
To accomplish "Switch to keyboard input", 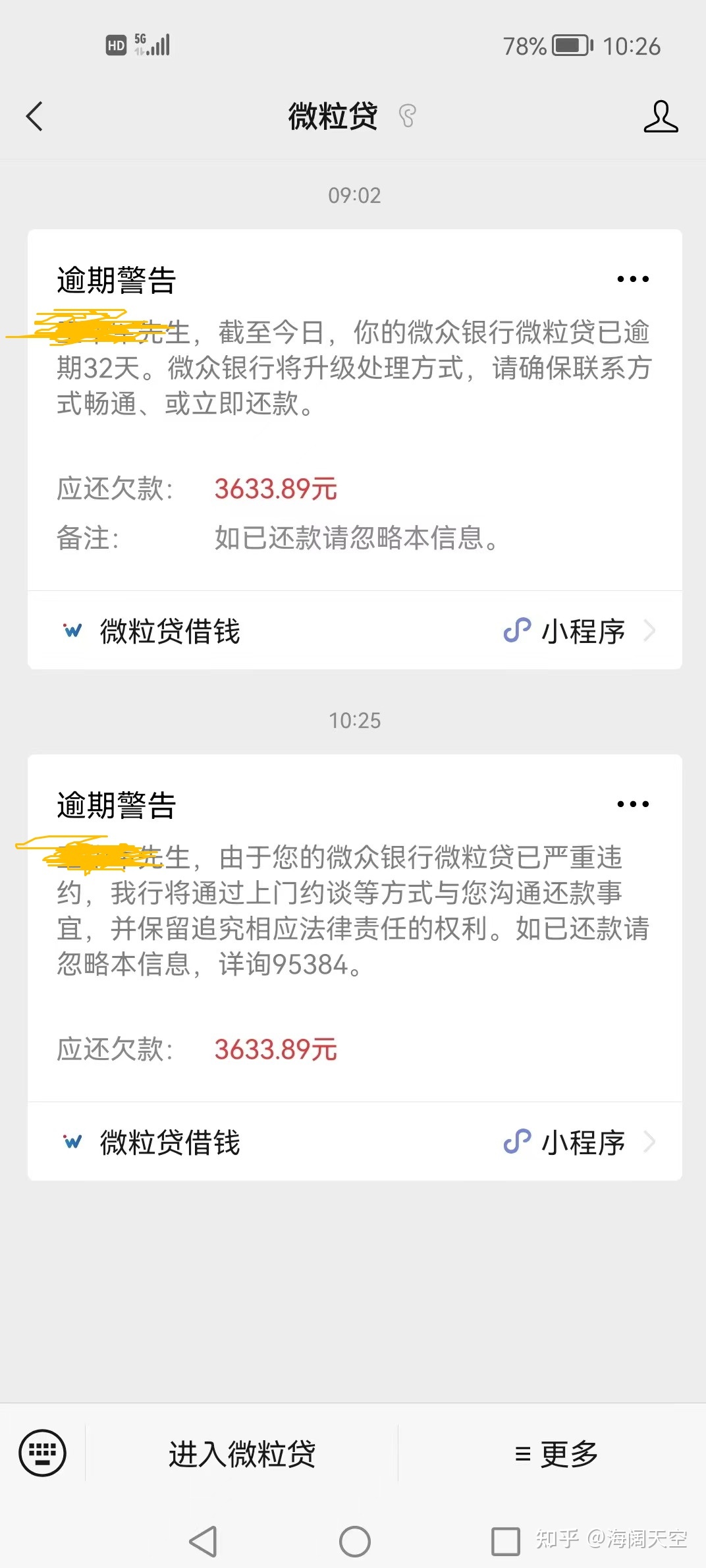I will coord(43,1453).
